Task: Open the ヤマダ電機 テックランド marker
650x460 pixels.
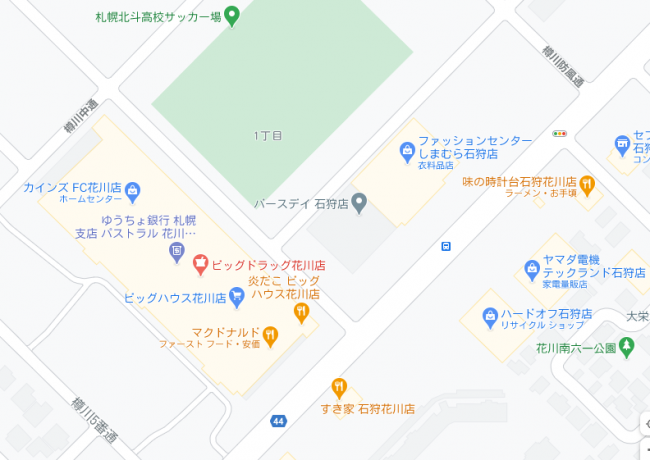Action: pos(532,268)
